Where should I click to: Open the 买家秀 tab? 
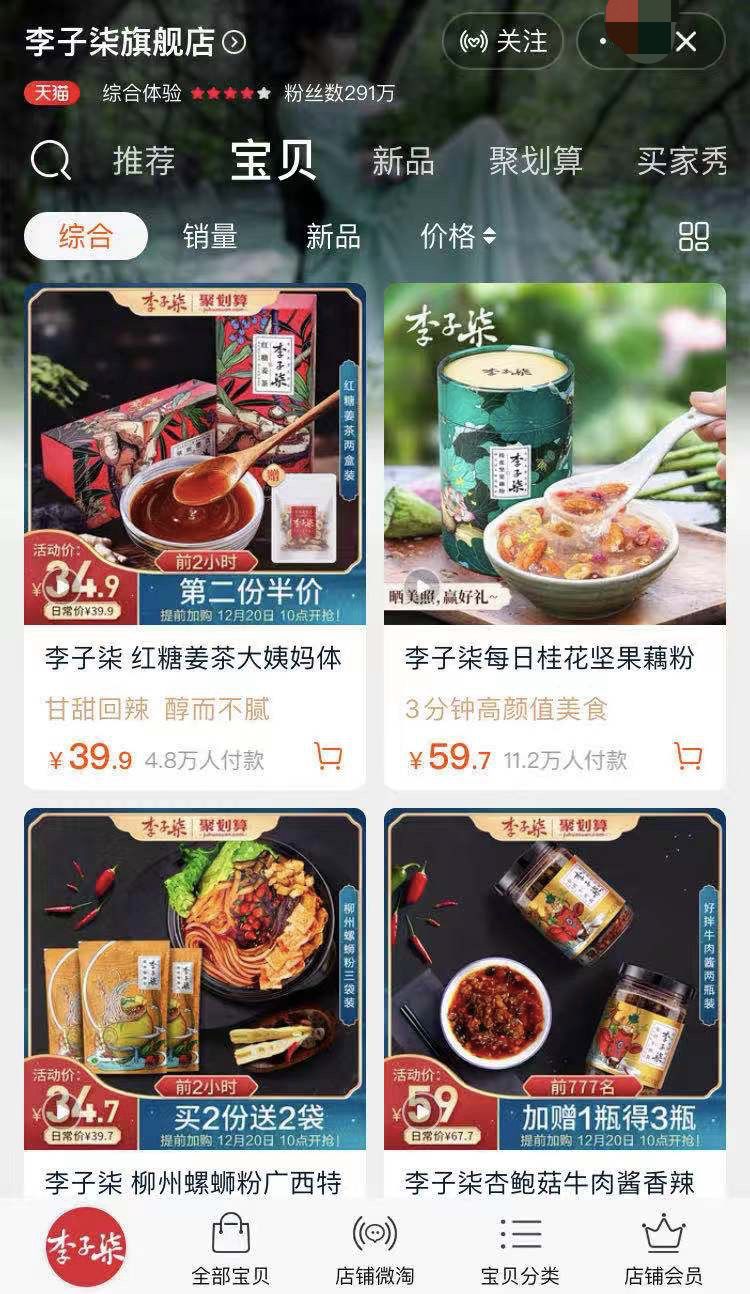pos(682,160)
